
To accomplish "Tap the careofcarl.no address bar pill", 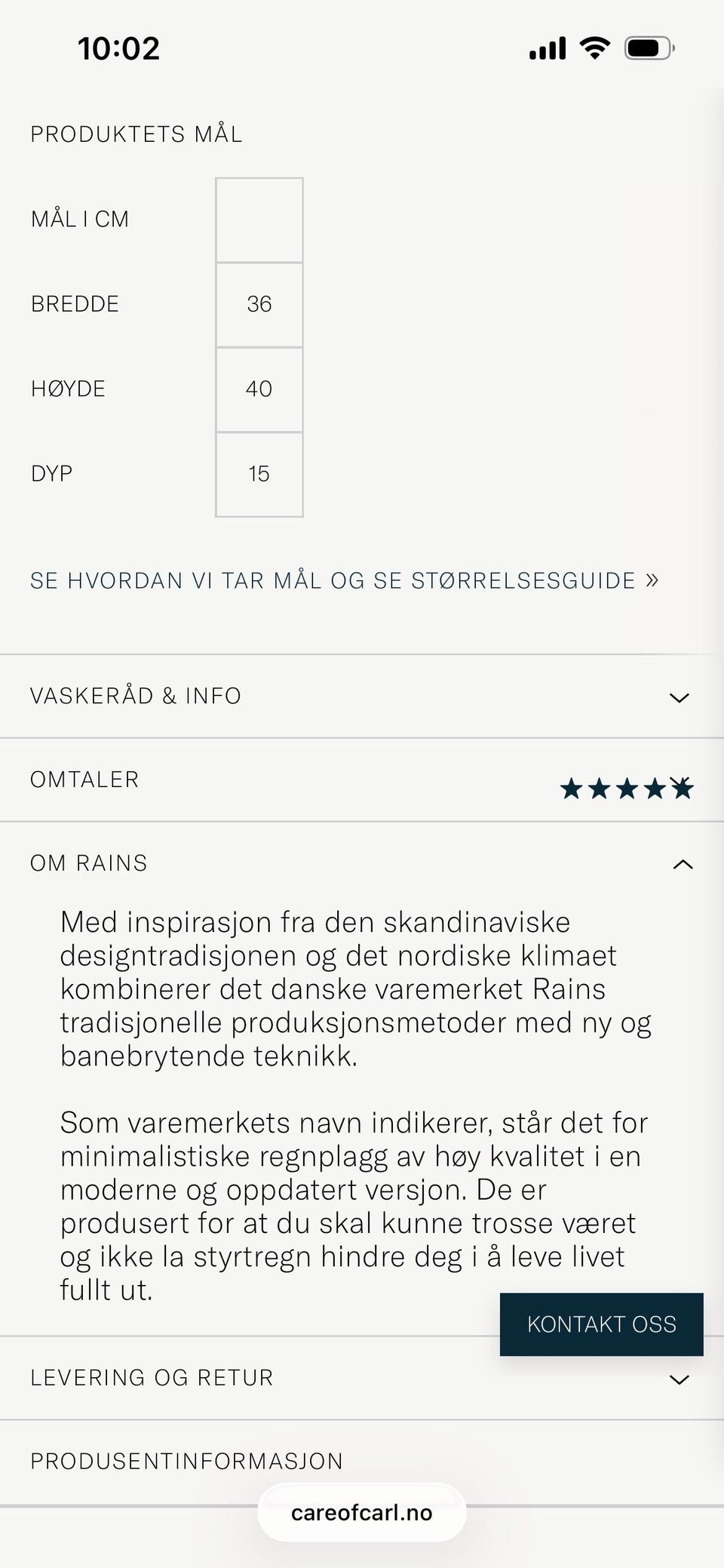I will (362, 1512).
